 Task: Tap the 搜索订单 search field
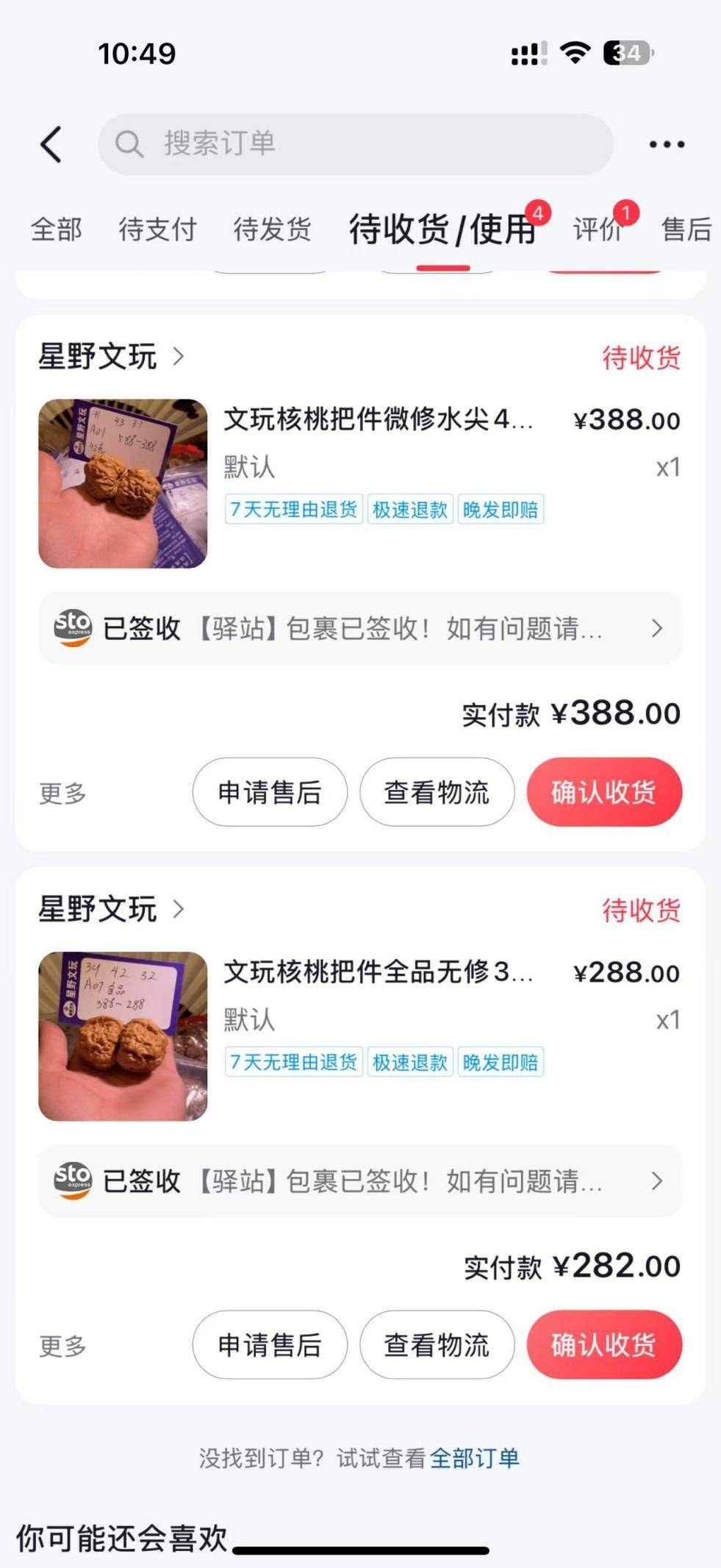click(x=355, y=144)
